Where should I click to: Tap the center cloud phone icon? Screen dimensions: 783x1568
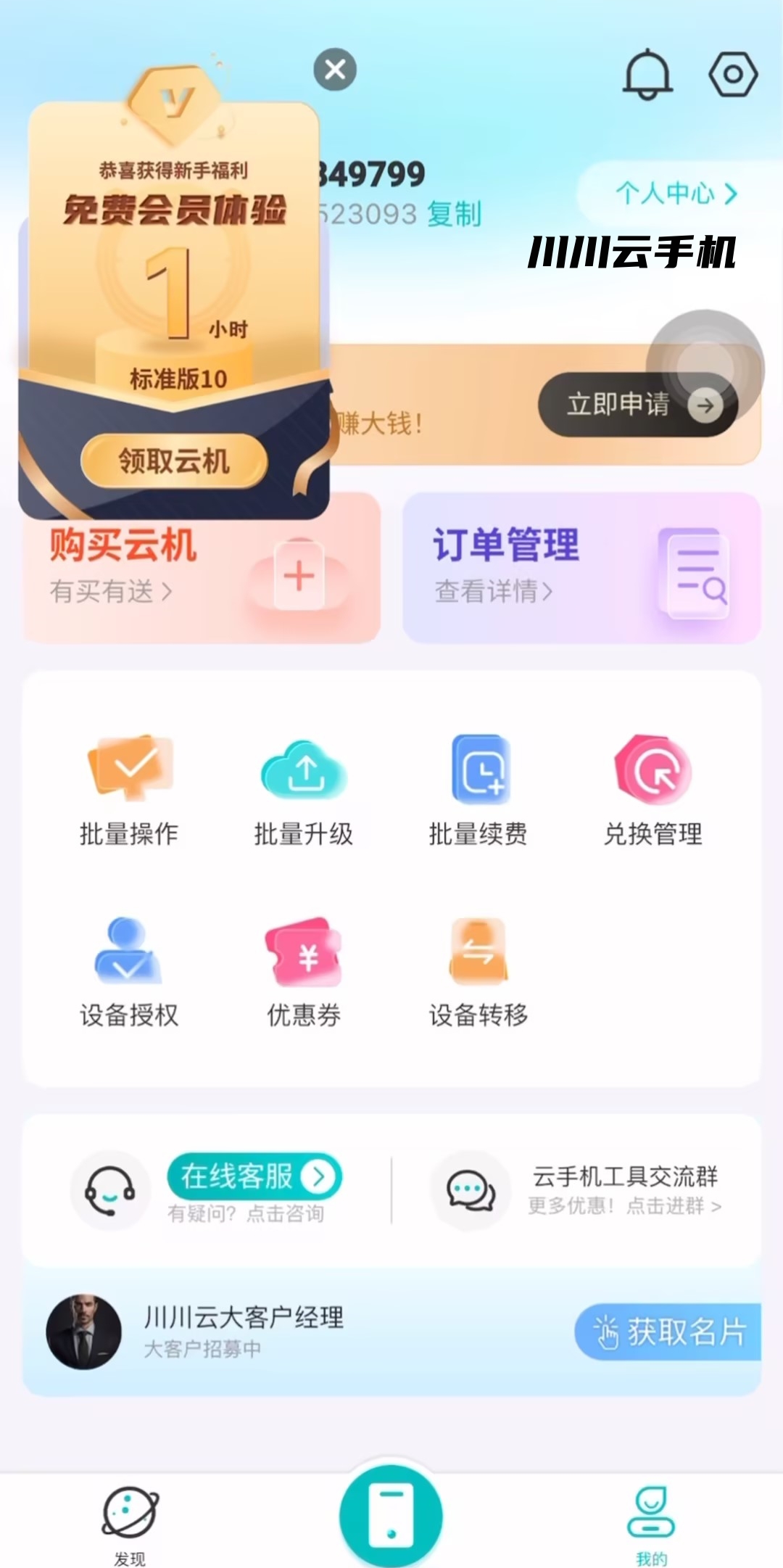click(x=390, y=1512)
